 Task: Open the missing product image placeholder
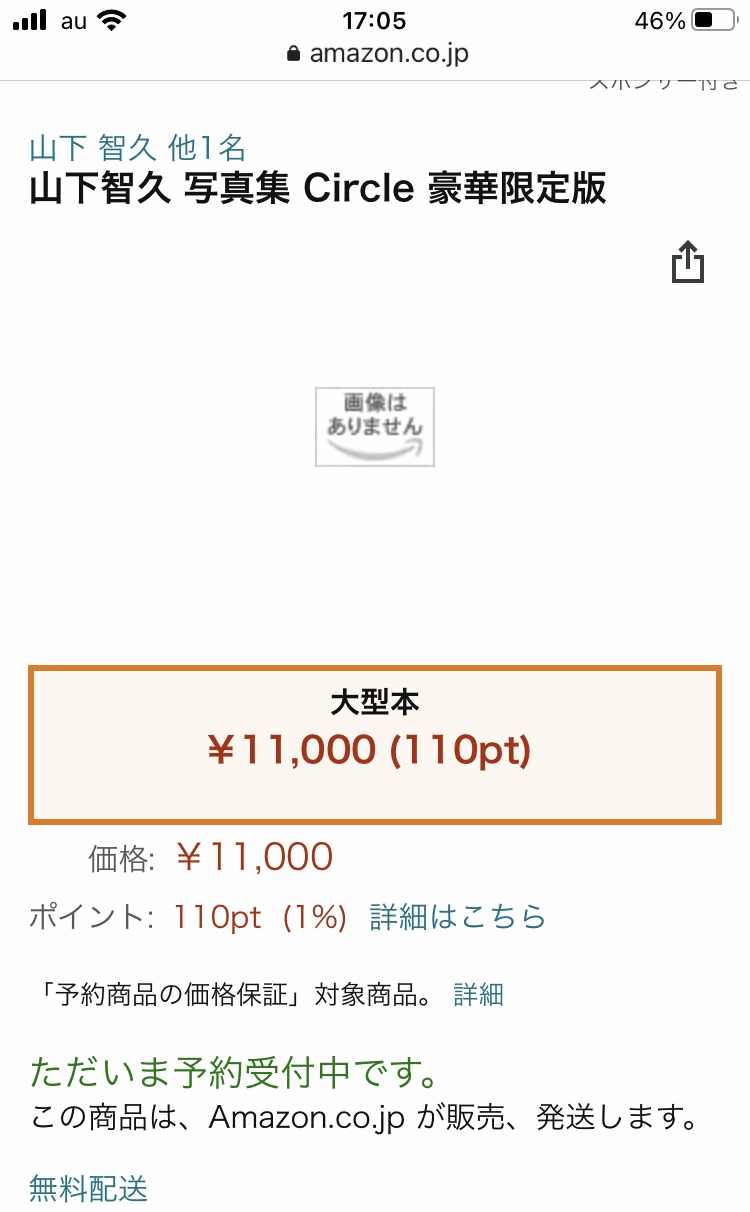pos(375,426)
